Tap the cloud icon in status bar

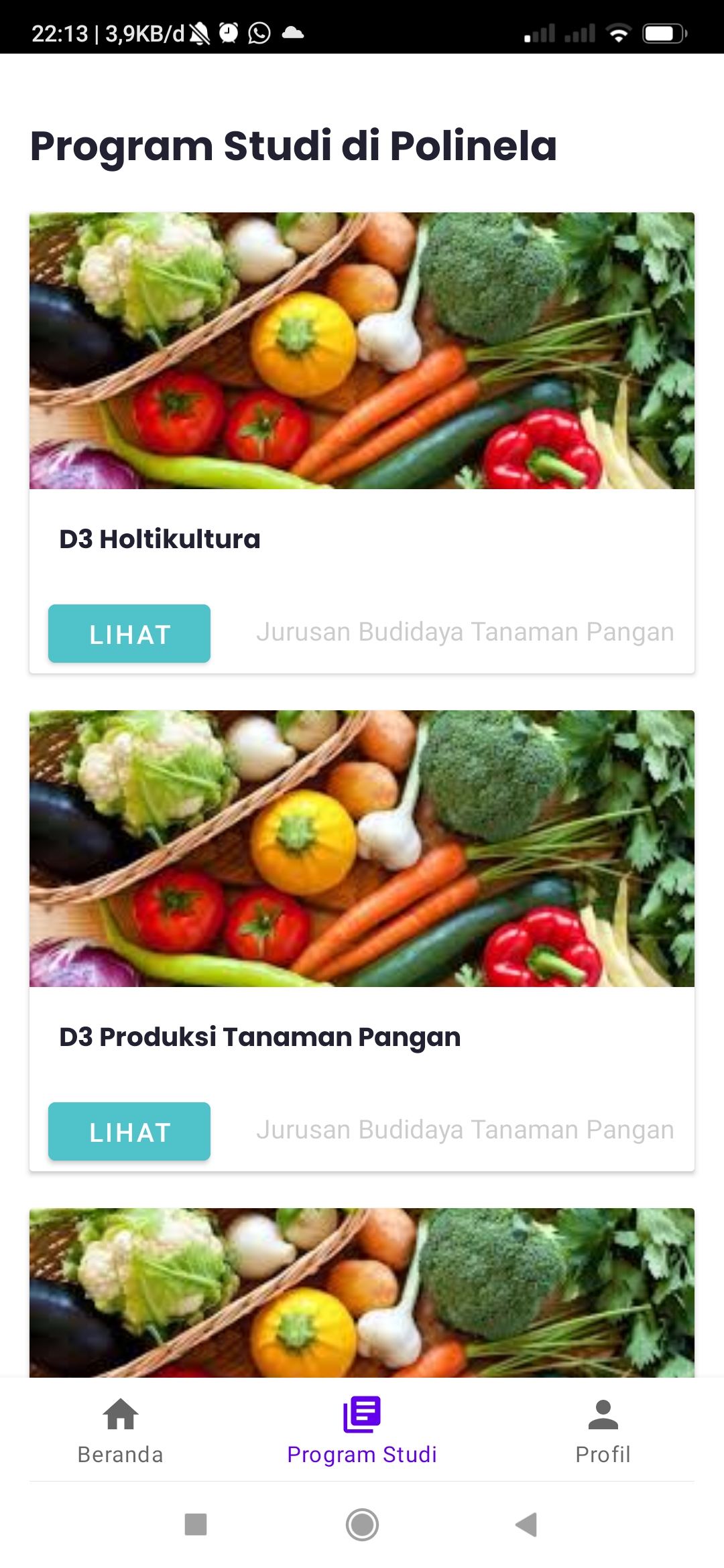click(x=291, y=31)
